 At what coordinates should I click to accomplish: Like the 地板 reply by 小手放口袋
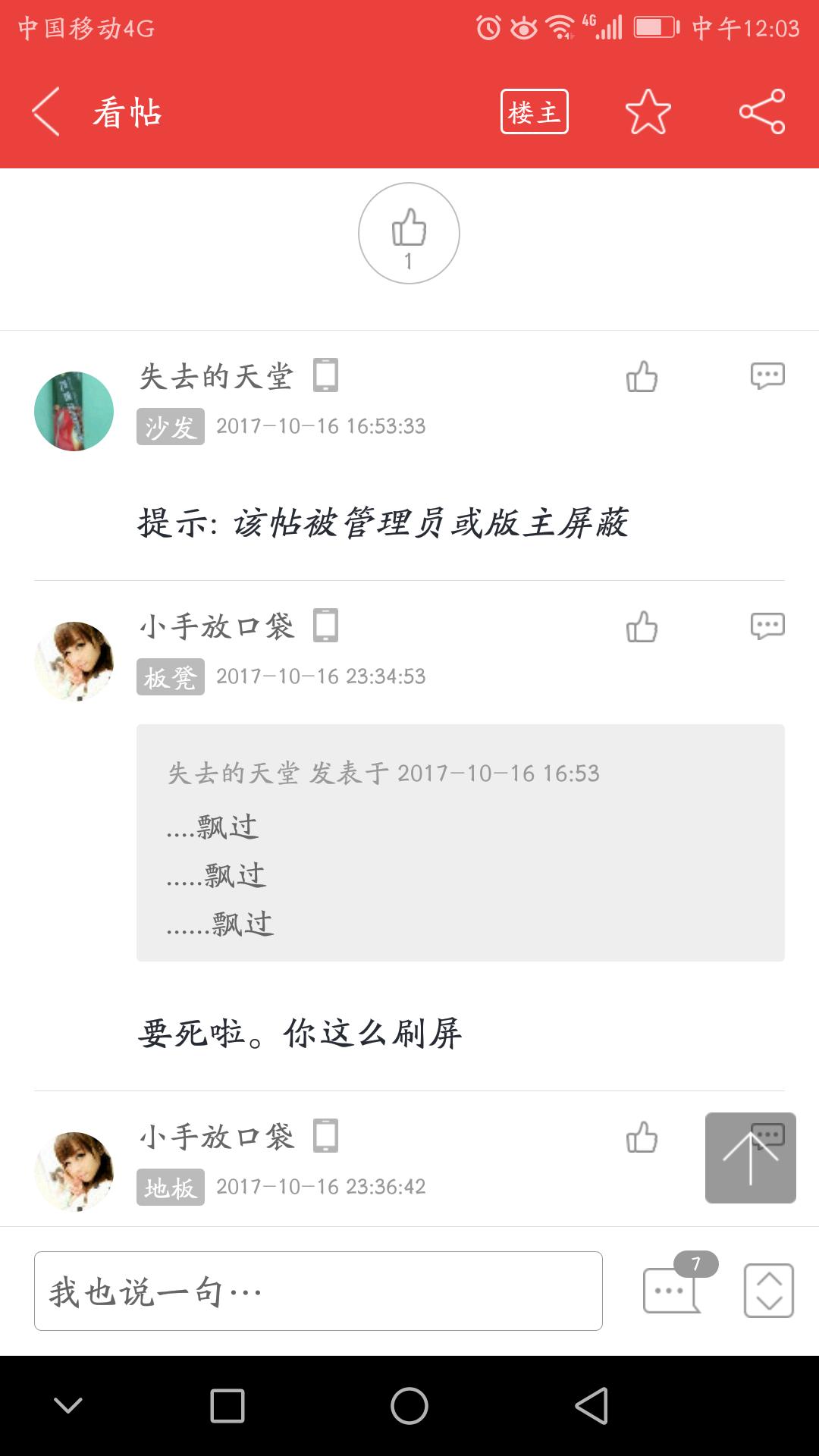pos(642,1137)
